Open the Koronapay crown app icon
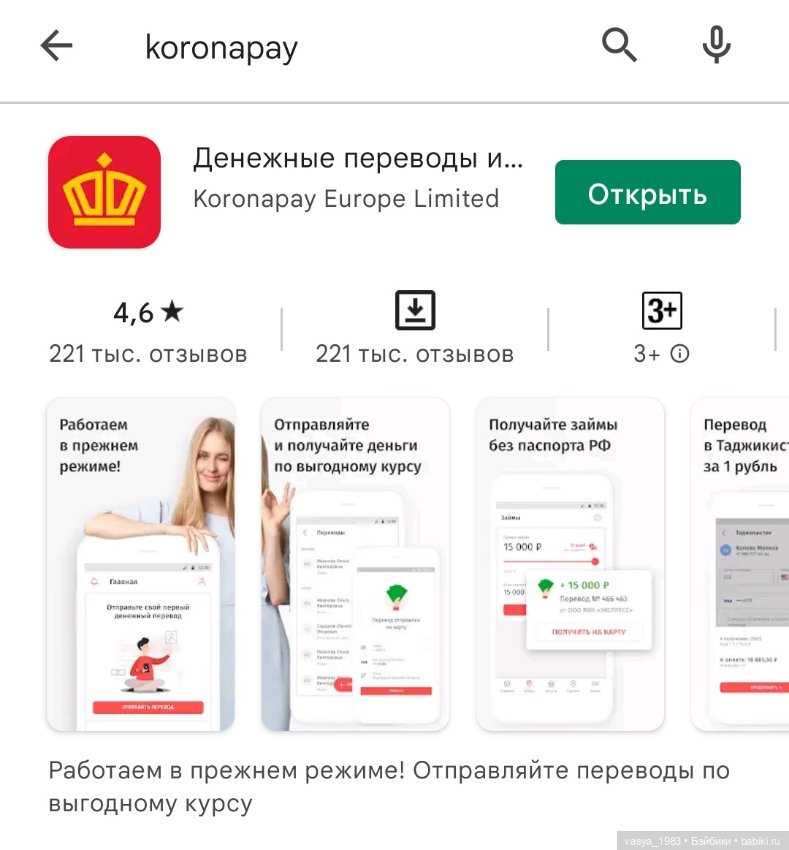Screen dimensions: 789x850 tap(104, 190)
